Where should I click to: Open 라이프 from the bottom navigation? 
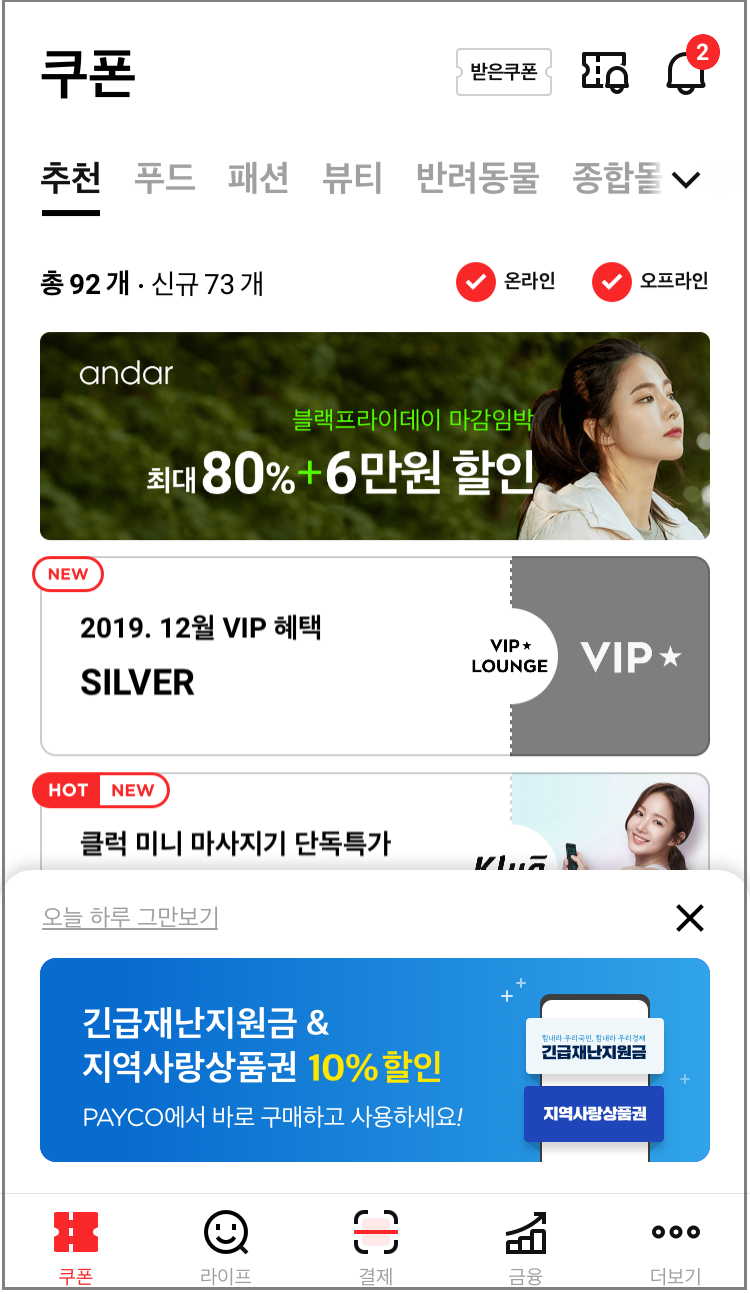tap(225, 1244)
